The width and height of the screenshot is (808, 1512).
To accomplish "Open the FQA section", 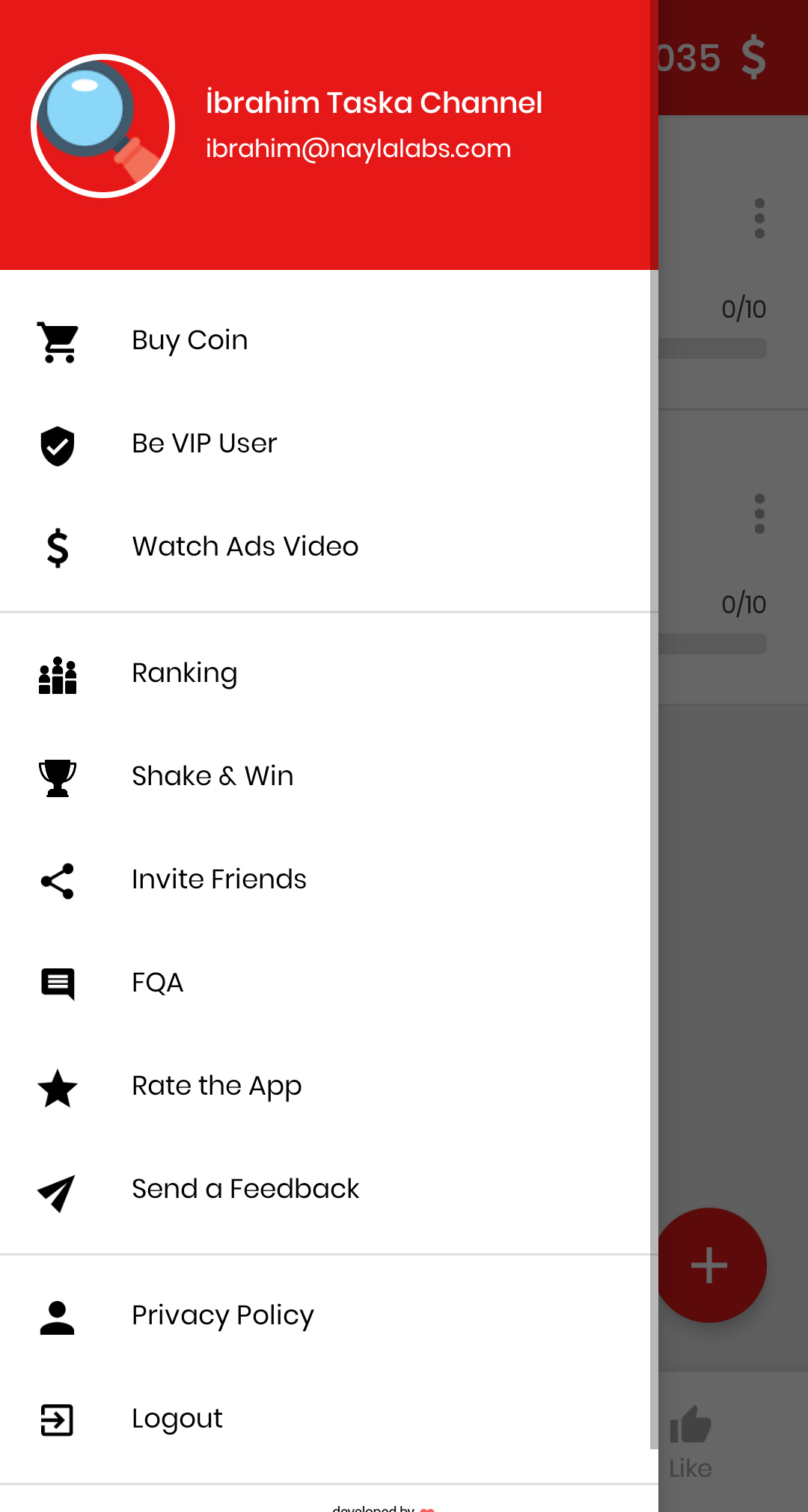I will click(157, 983).
